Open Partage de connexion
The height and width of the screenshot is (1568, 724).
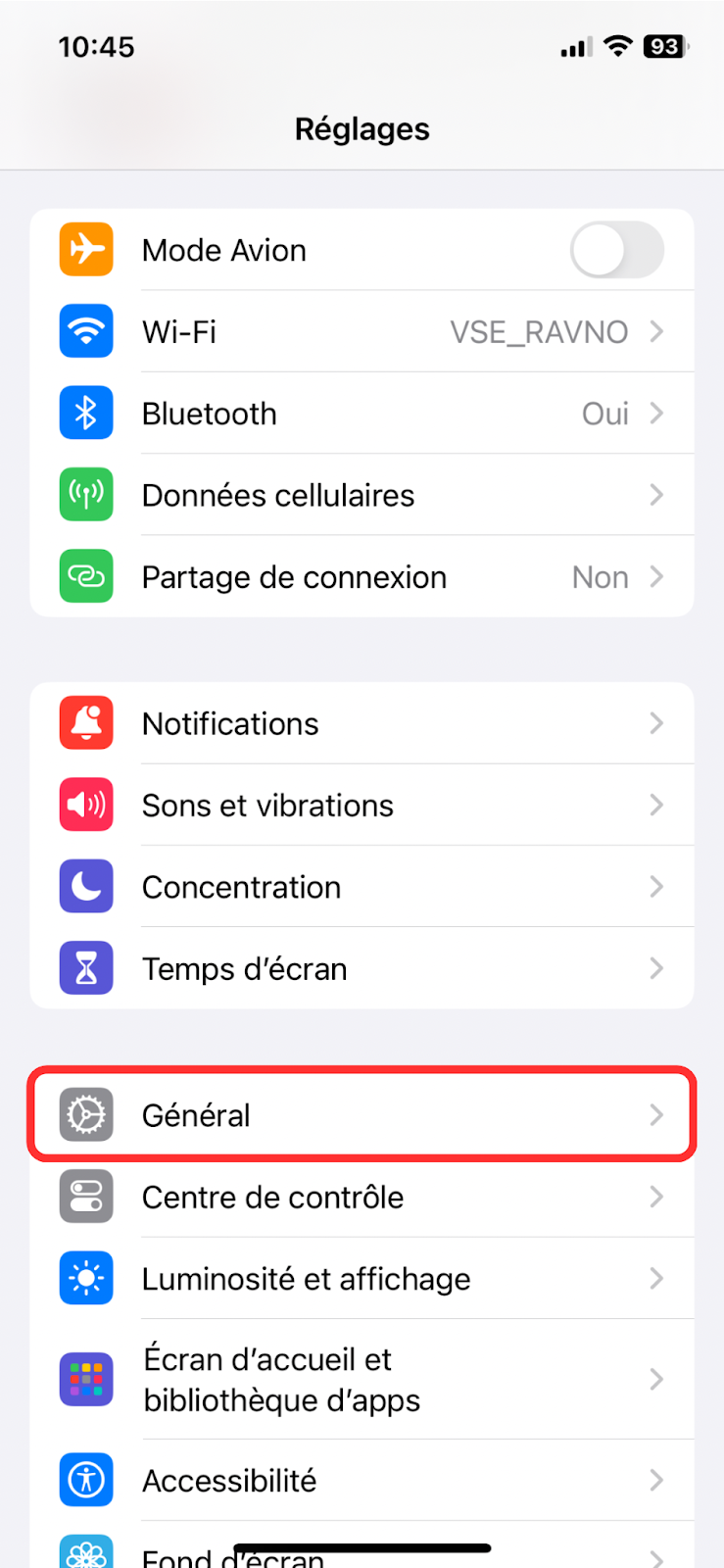pyautogui.click(x=362, y=577)
